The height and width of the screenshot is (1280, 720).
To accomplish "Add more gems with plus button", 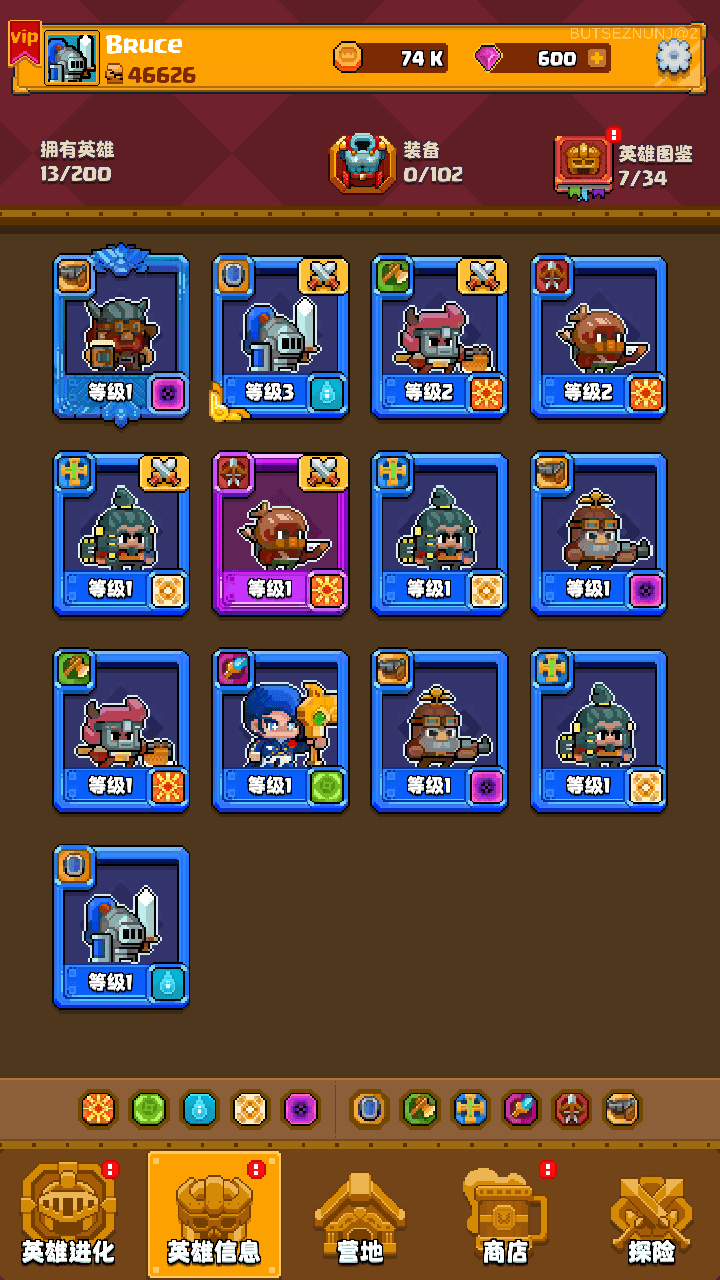I will 597,58.
